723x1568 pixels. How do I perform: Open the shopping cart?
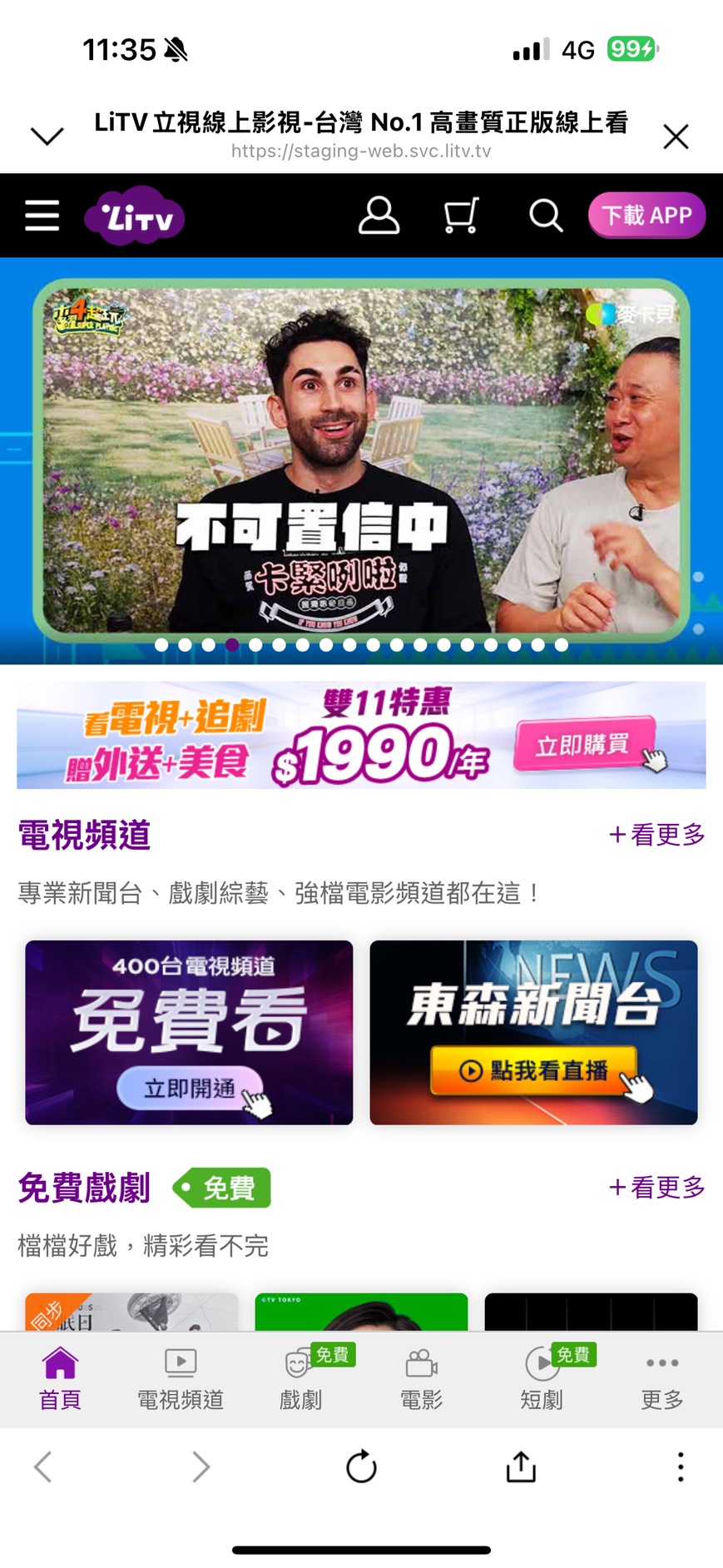[461, 216]
